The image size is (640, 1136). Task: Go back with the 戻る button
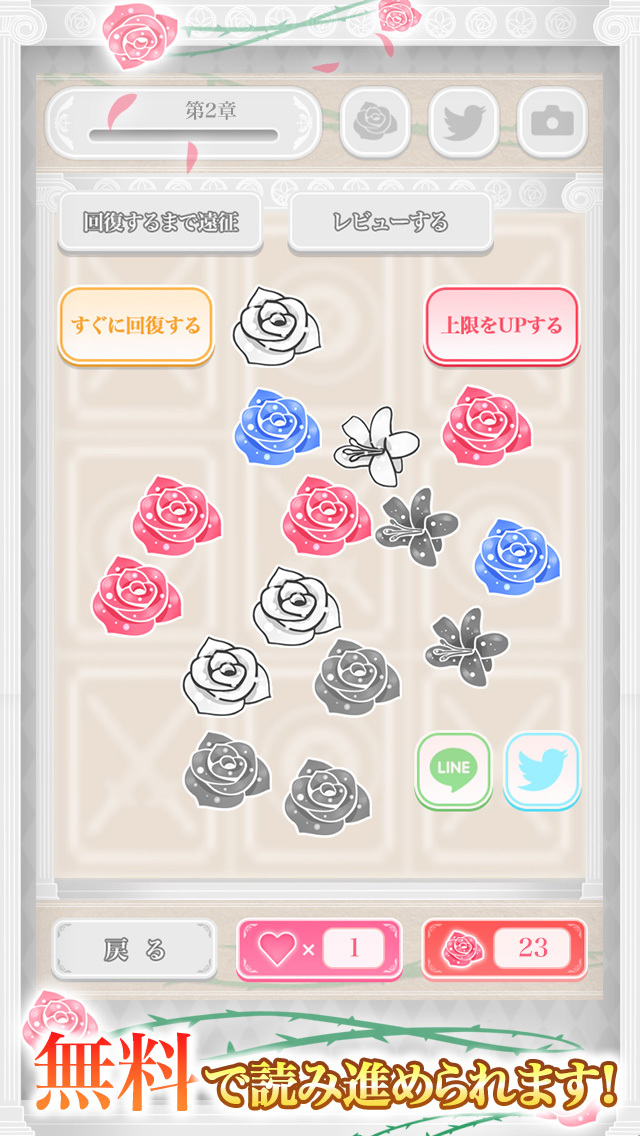tap(134, 949)
